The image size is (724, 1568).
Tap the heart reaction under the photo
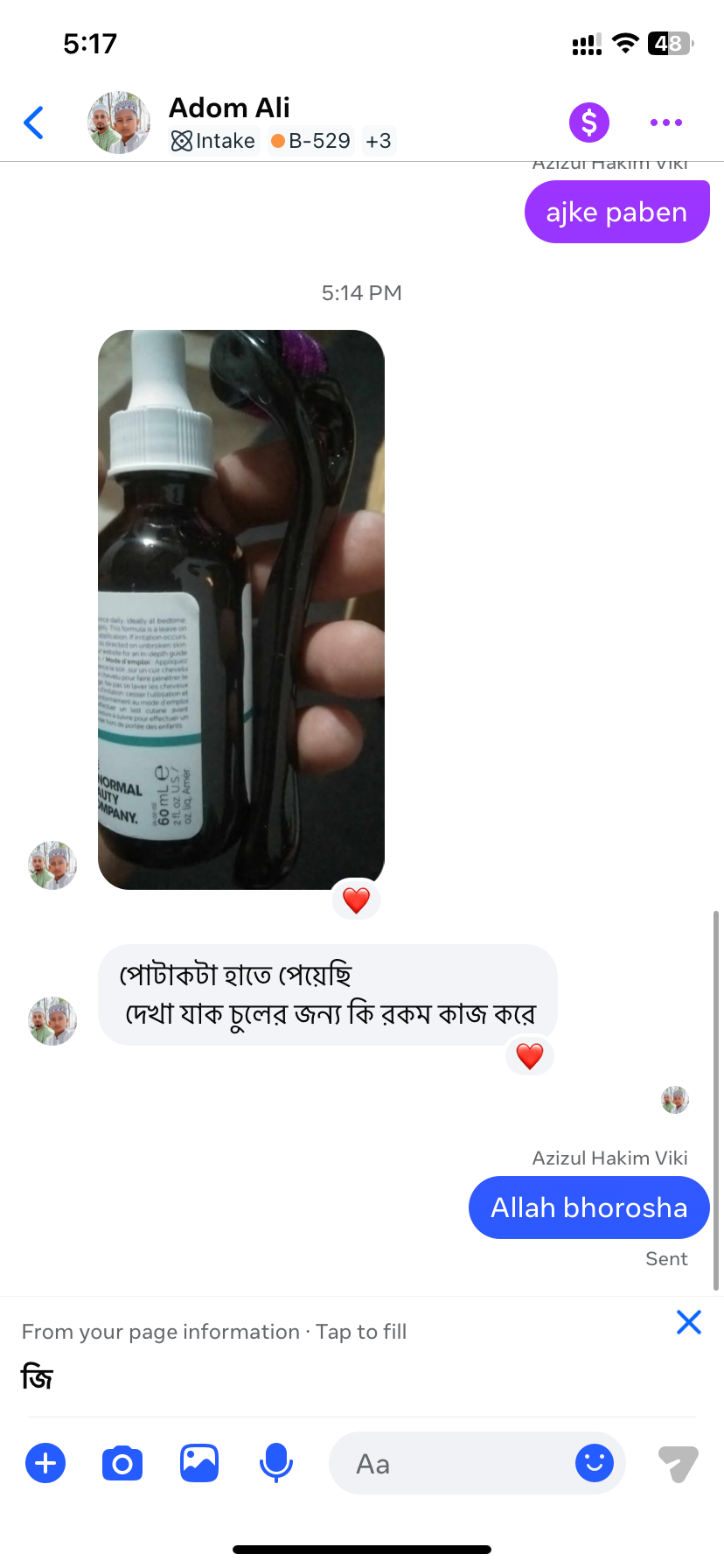click(x=356, y=899)
